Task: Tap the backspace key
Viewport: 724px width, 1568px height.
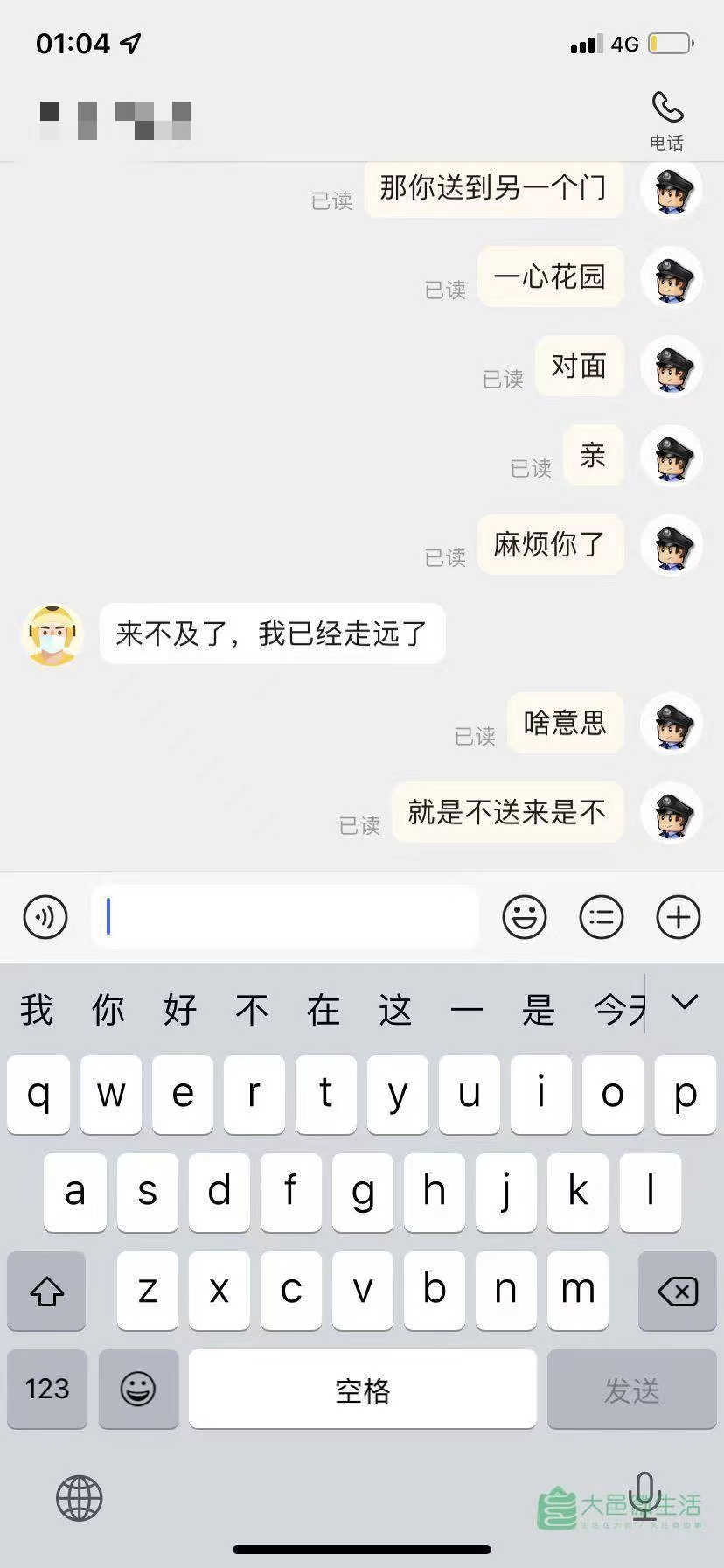Action: (x=678, y=1291)
